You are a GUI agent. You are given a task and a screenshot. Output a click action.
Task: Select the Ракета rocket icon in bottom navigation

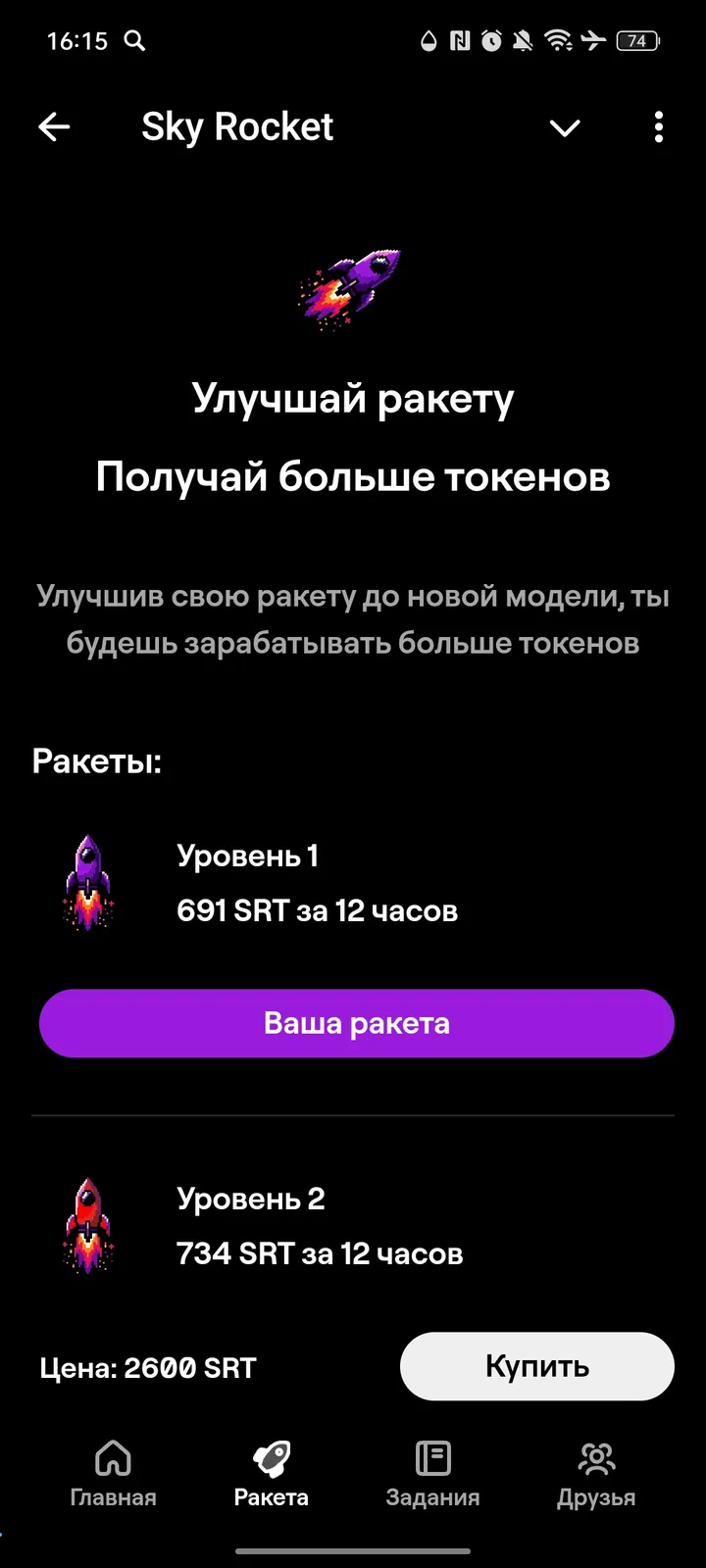tap(273, 1458)
